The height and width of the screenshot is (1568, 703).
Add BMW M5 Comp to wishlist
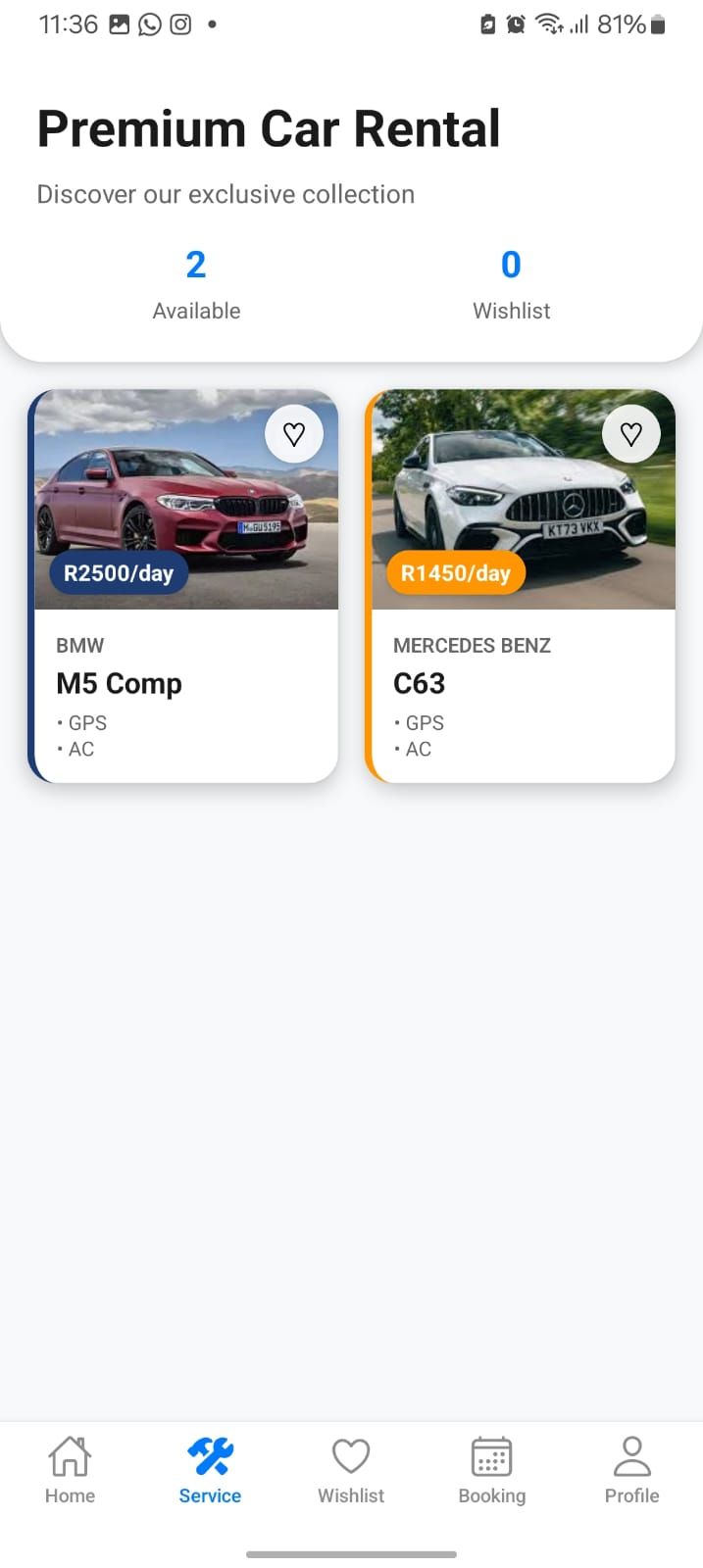[294, 434]
